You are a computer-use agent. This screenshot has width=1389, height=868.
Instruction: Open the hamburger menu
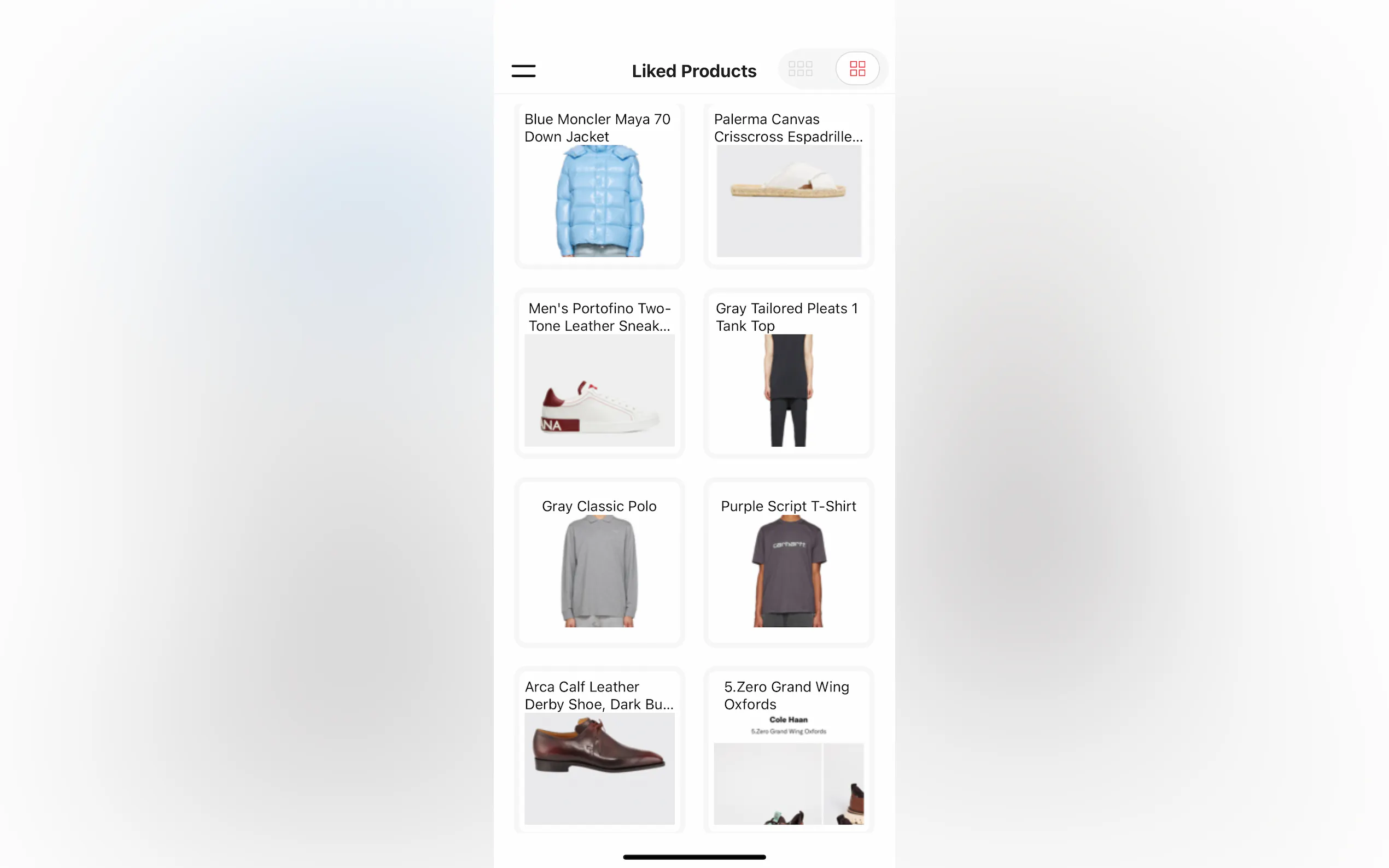(523, 71)
